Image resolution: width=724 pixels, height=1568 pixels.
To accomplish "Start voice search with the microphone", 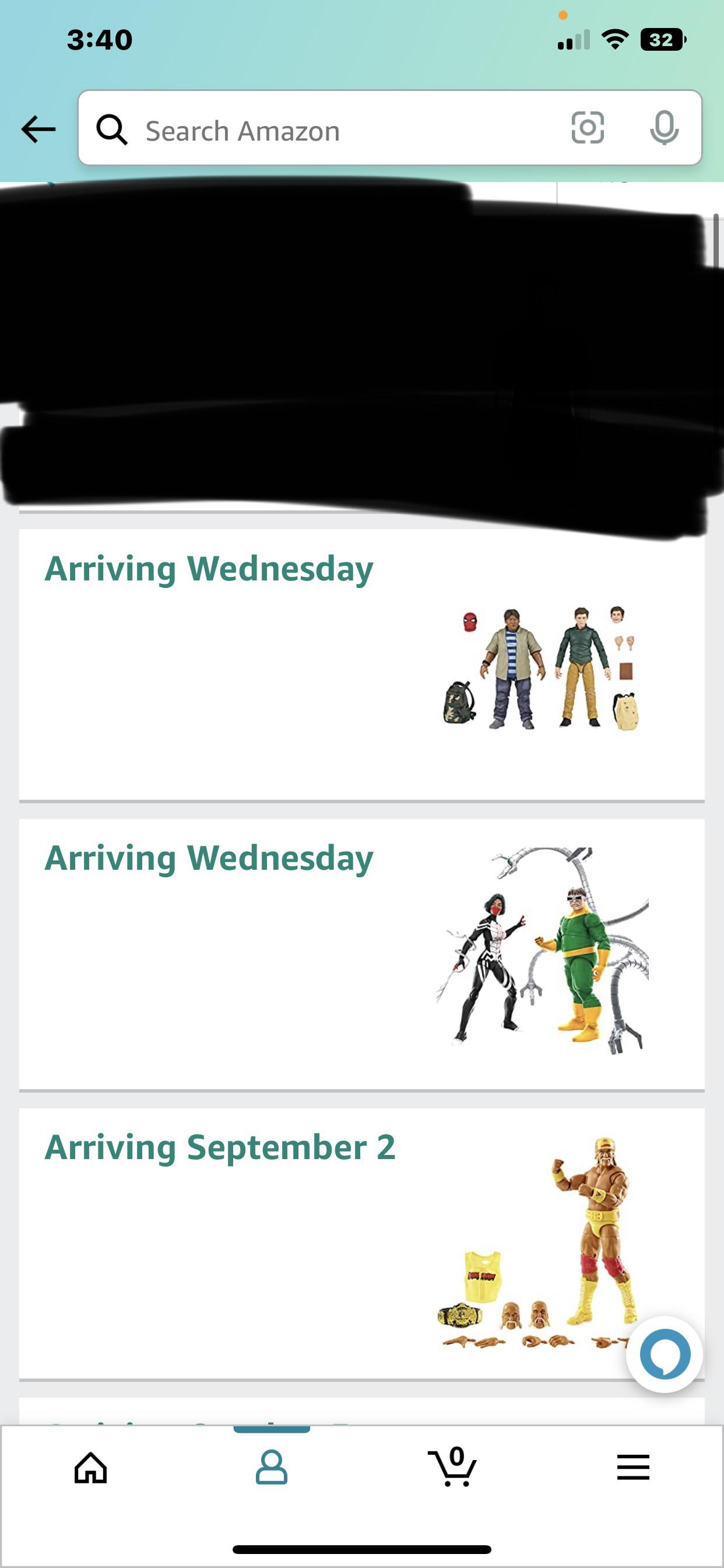I will tap(664, 128).
